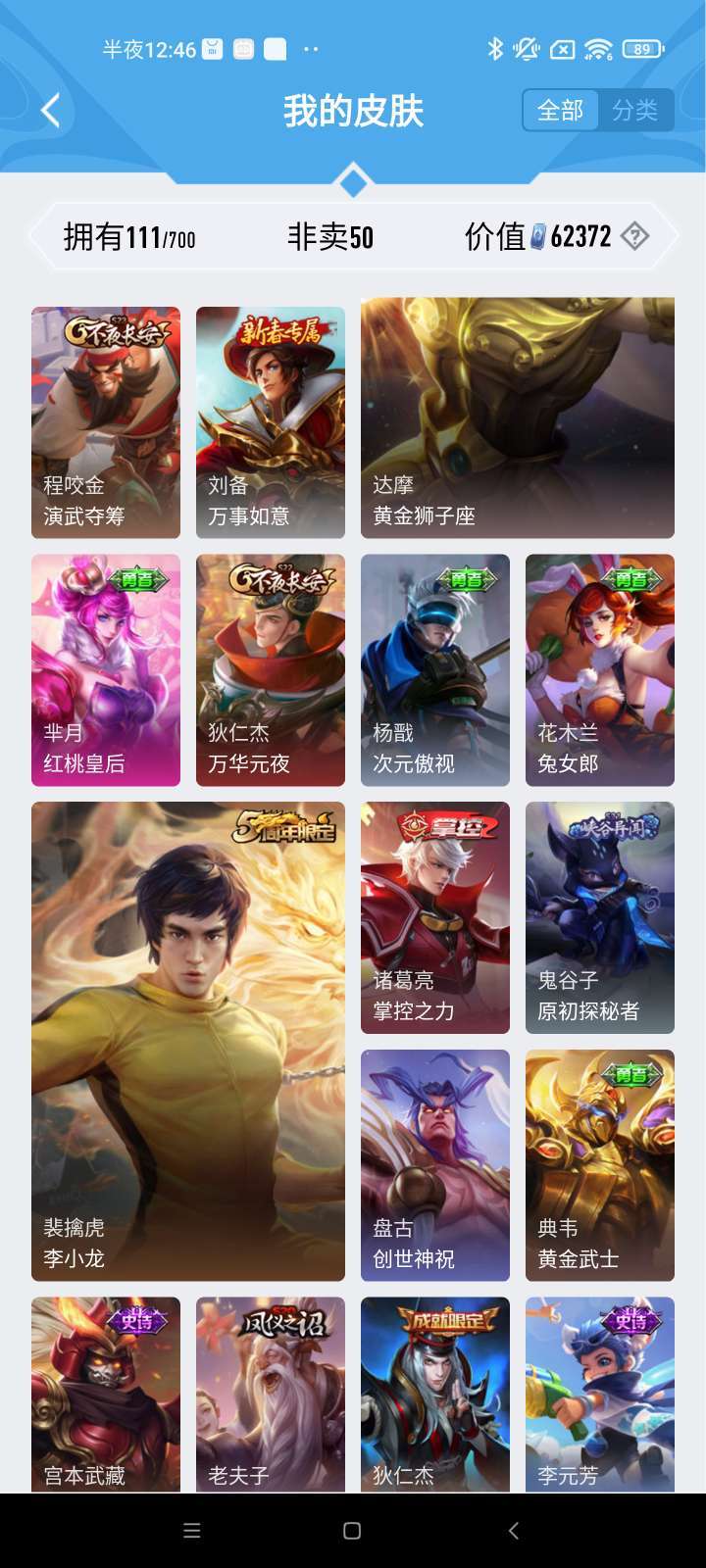
Task: Select 盘古 创世神祝 skin card
Action: 435,1165
